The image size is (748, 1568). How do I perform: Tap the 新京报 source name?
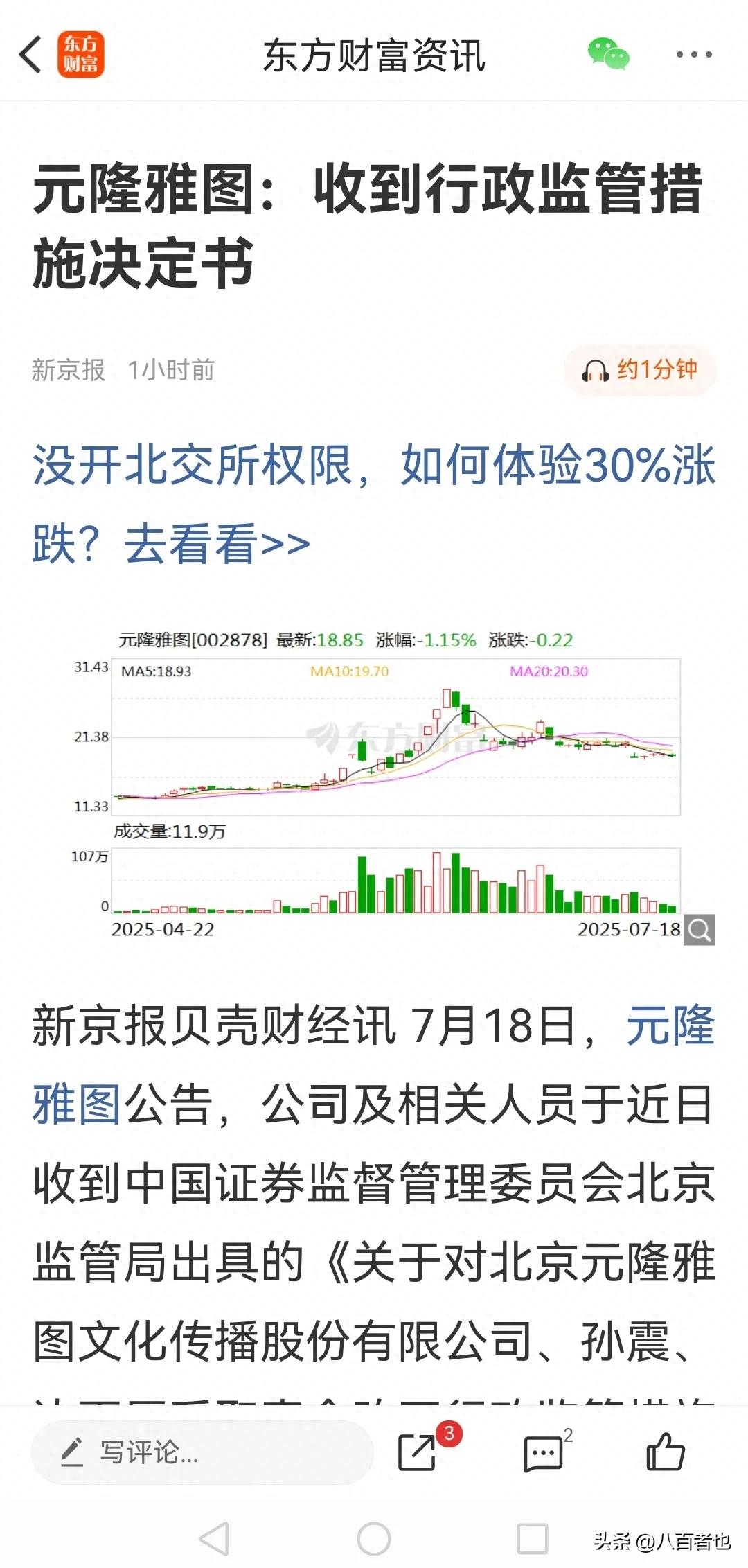coord(67,370)
